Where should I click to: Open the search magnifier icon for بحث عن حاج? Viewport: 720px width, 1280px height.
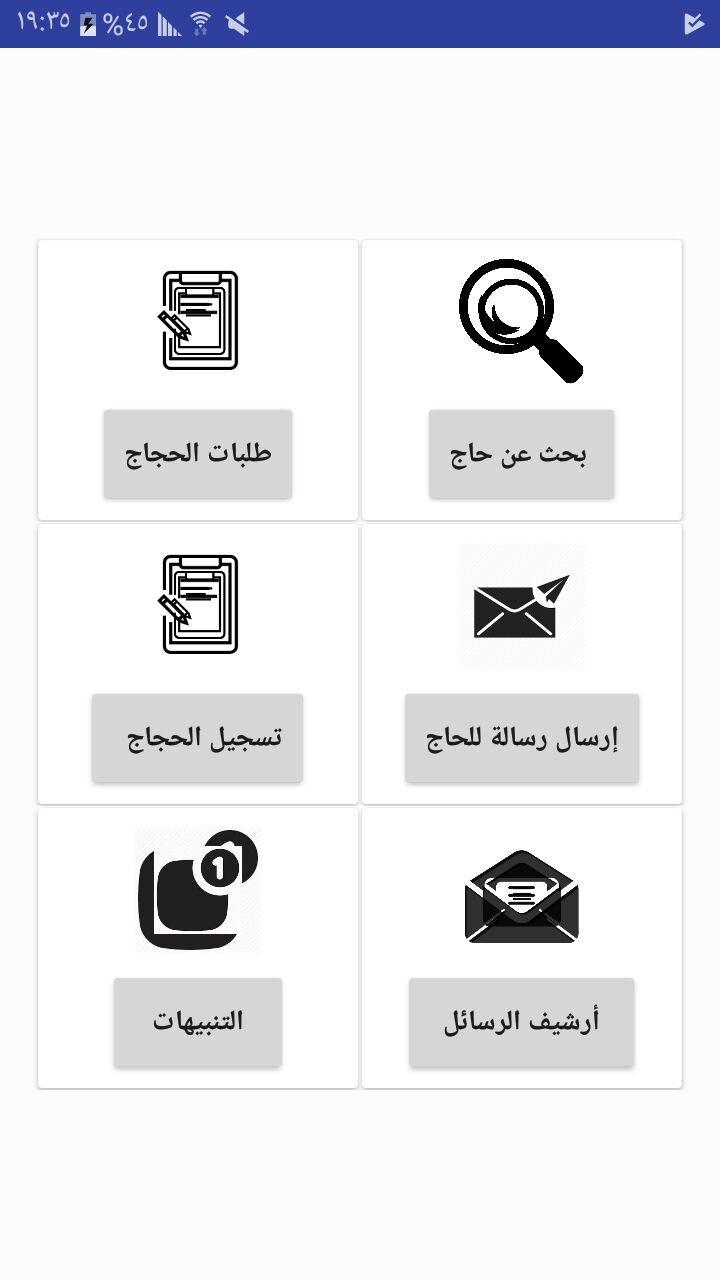click(x=522, y=318)
